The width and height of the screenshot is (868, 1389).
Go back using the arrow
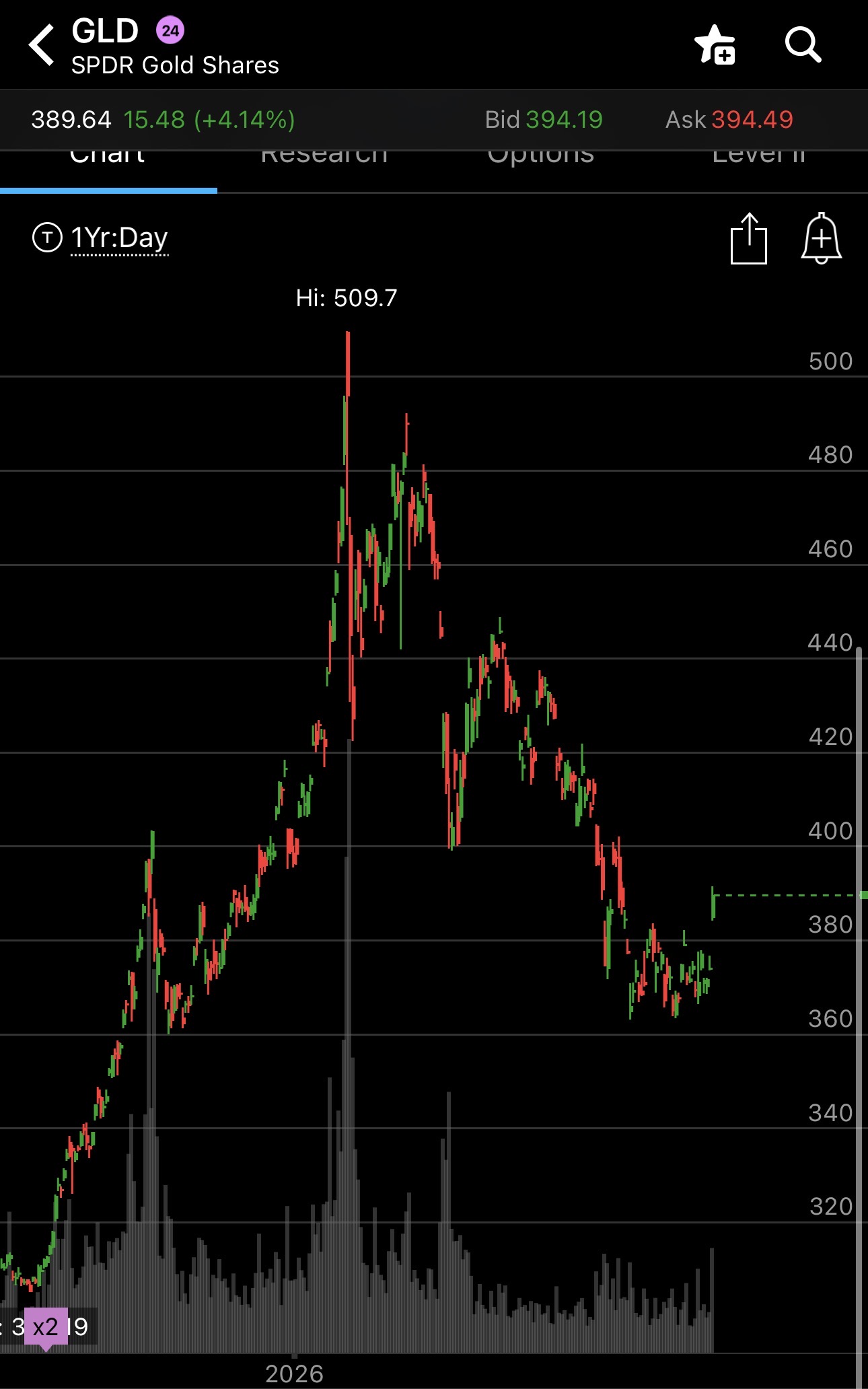(x=42, y=45)
